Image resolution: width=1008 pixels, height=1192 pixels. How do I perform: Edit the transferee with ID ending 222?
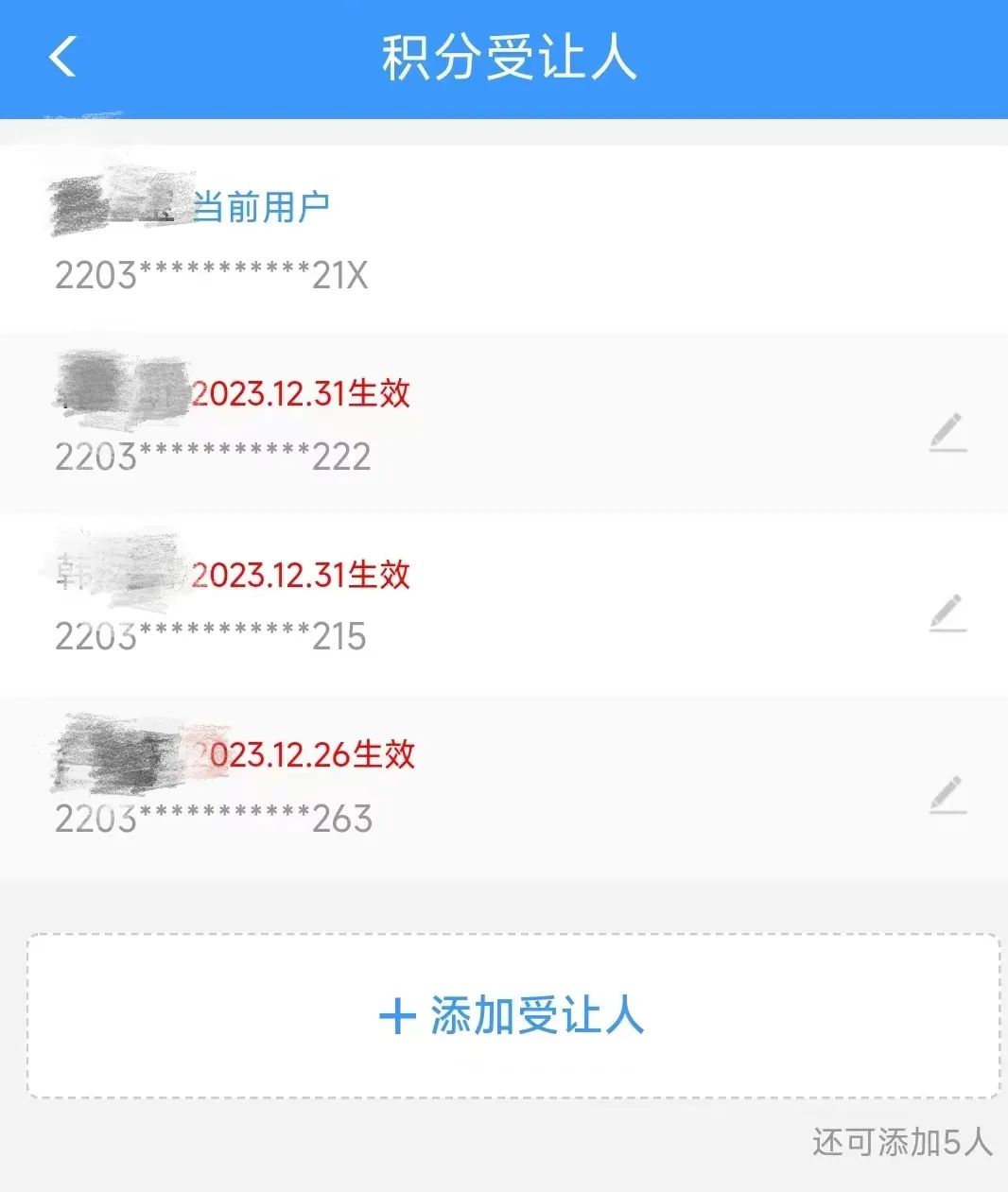point(947,432)
